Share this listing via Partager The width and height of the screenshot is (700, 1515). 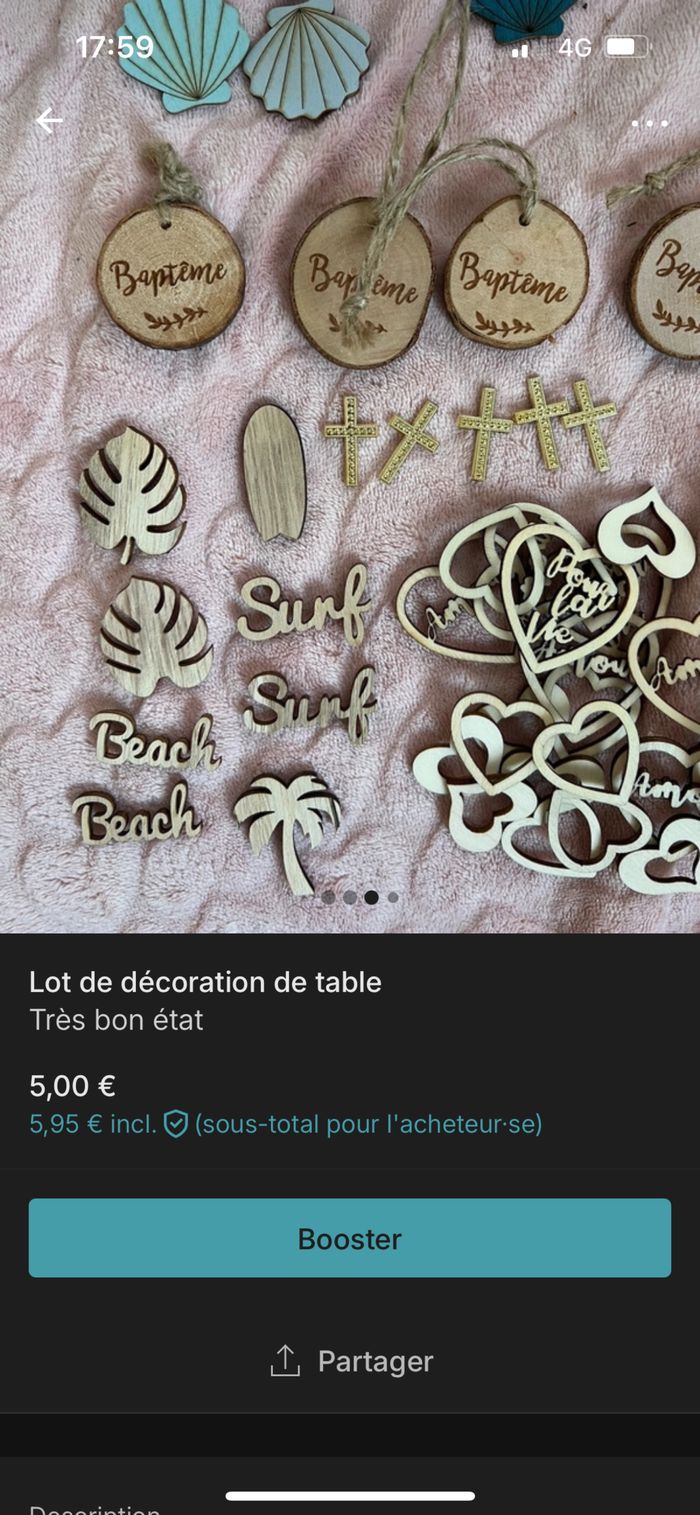point(350,1361)
